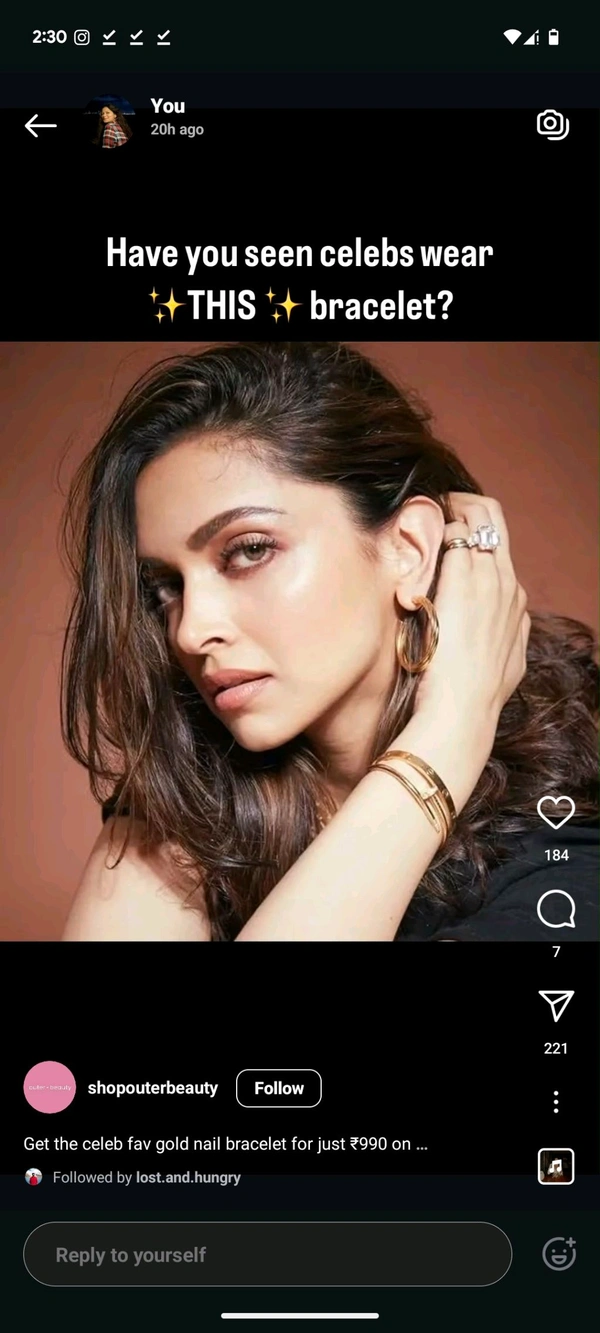
Task: Open the reel's audio track thumbnail
Action: [556, 1166]
